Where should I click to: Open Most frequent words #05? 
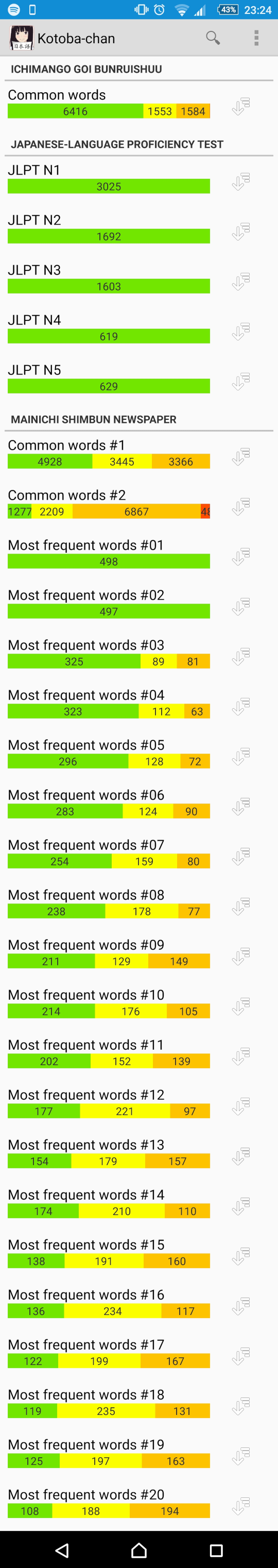[138, 753]
